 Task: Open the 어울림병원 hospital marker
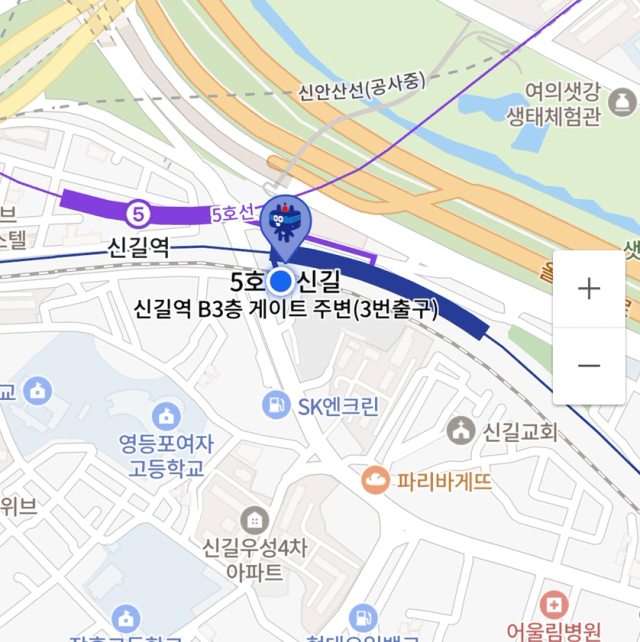(551, 605)
